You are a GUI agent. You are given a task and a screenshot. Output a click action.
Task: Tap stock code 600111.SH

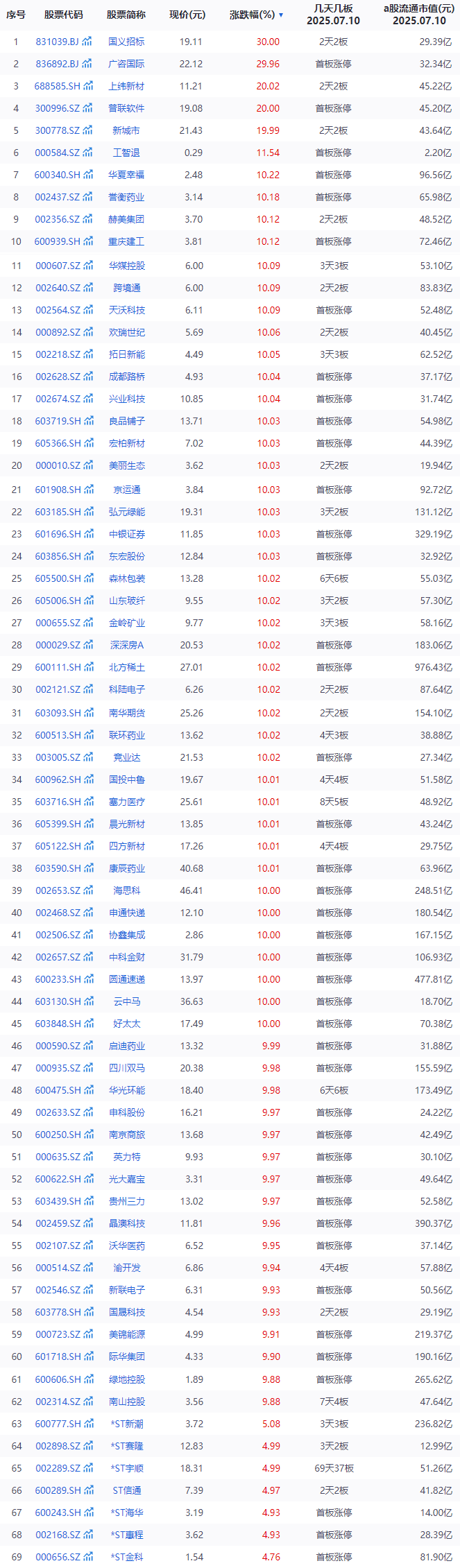tap(58, 667)
